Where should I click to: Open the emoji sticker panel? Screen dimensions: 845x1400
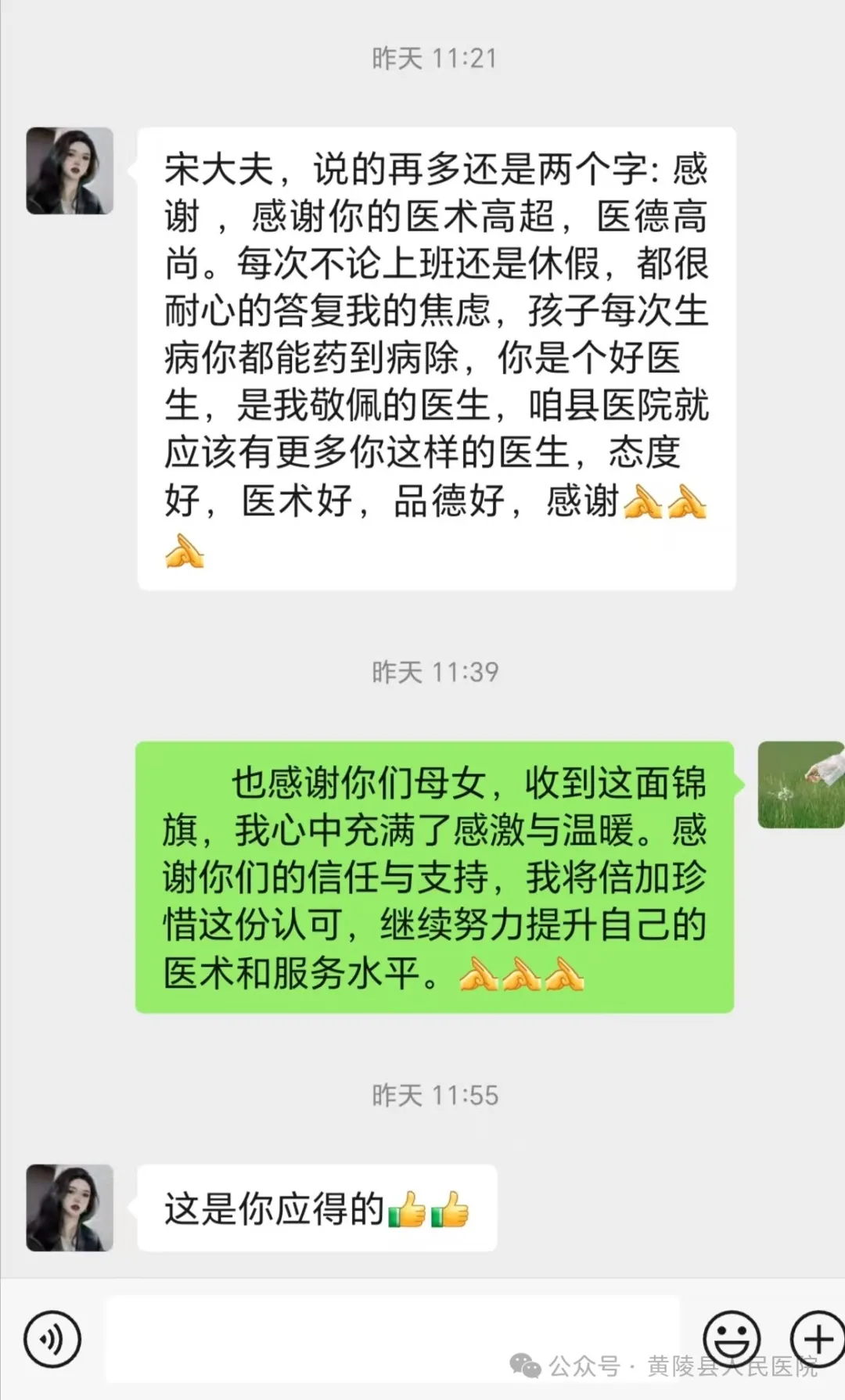[x=732, y=1339]
